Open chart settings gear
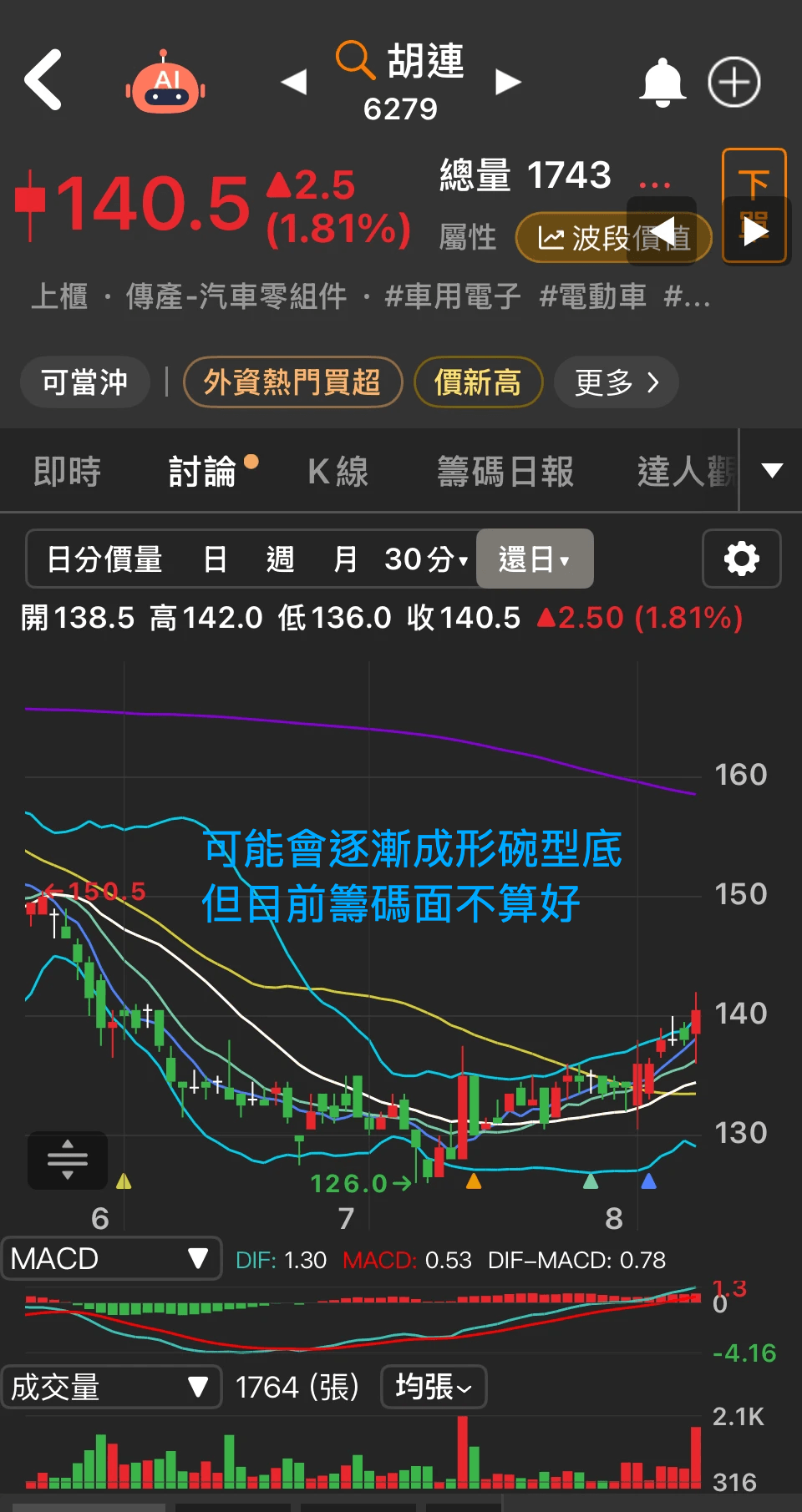 (x=741, y=559)
